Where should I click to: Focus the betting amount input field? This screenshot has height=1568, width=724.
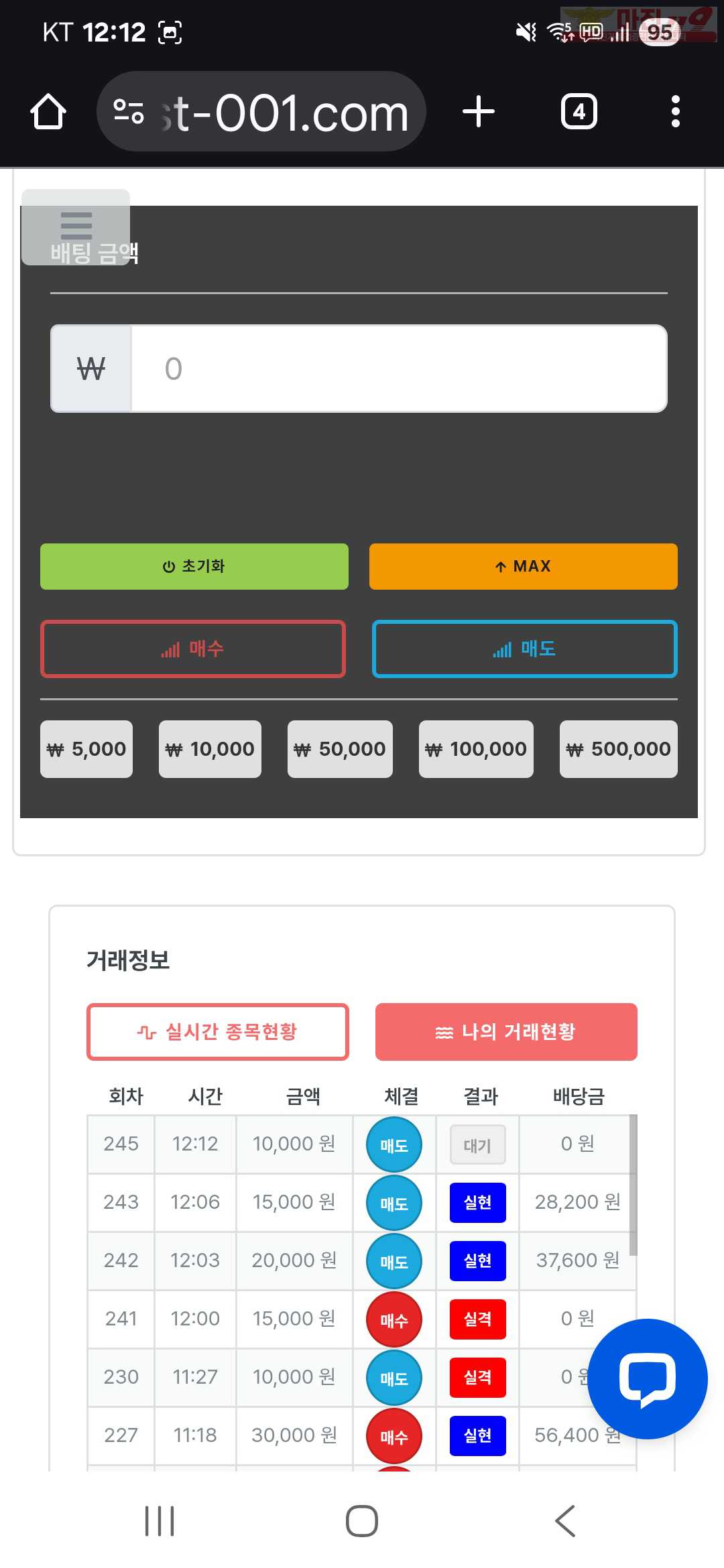coord(398,369)
